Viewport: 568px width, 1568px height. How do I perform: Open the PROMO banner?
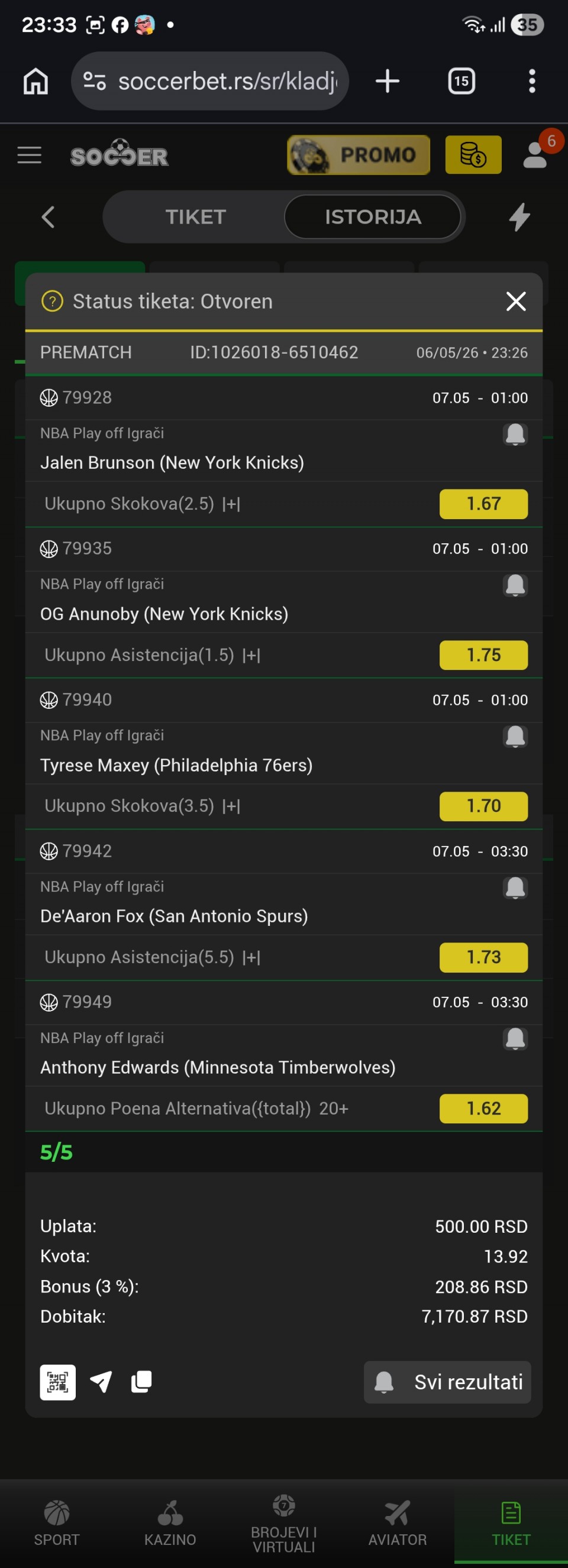[x=359, y=155]
